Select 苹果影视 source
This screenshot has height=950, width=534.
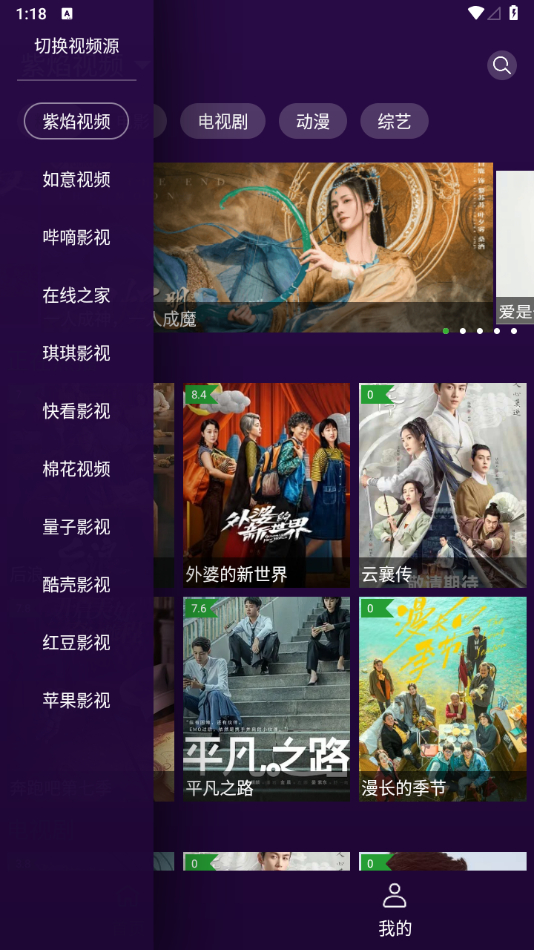[76, 700]
